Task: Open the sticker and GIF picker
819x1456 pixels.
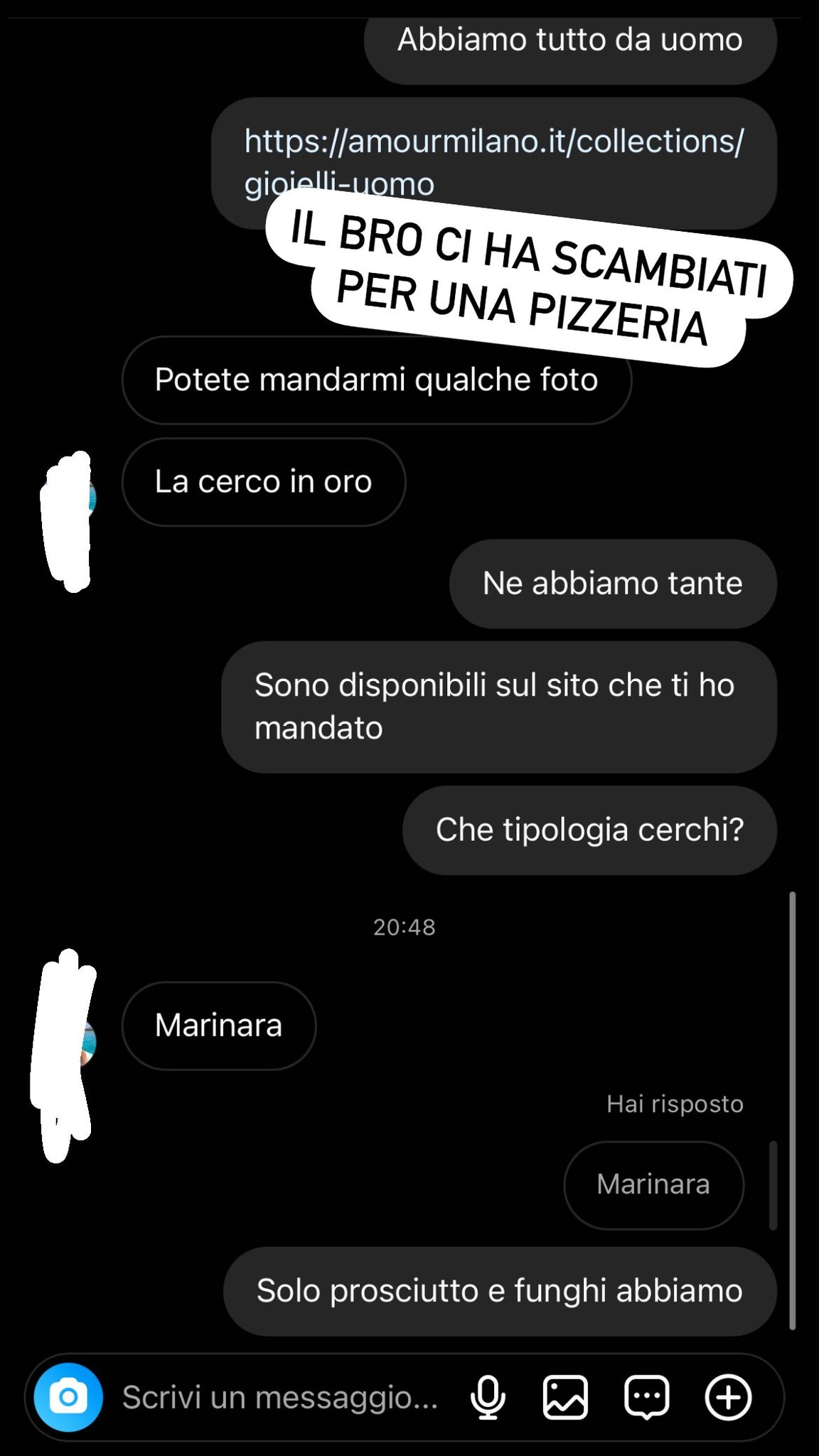Action: (646, 1397)
